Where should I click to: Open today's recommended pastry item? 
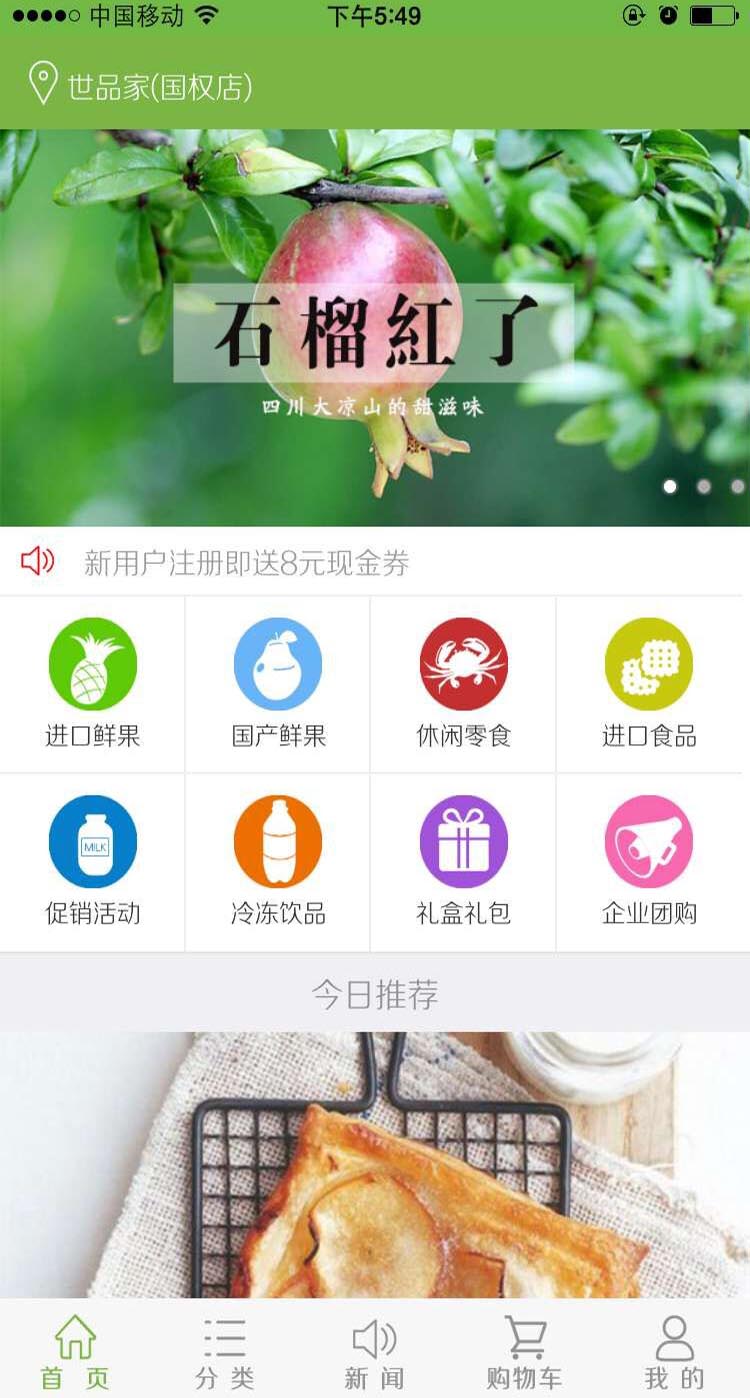coord(374,1165)
